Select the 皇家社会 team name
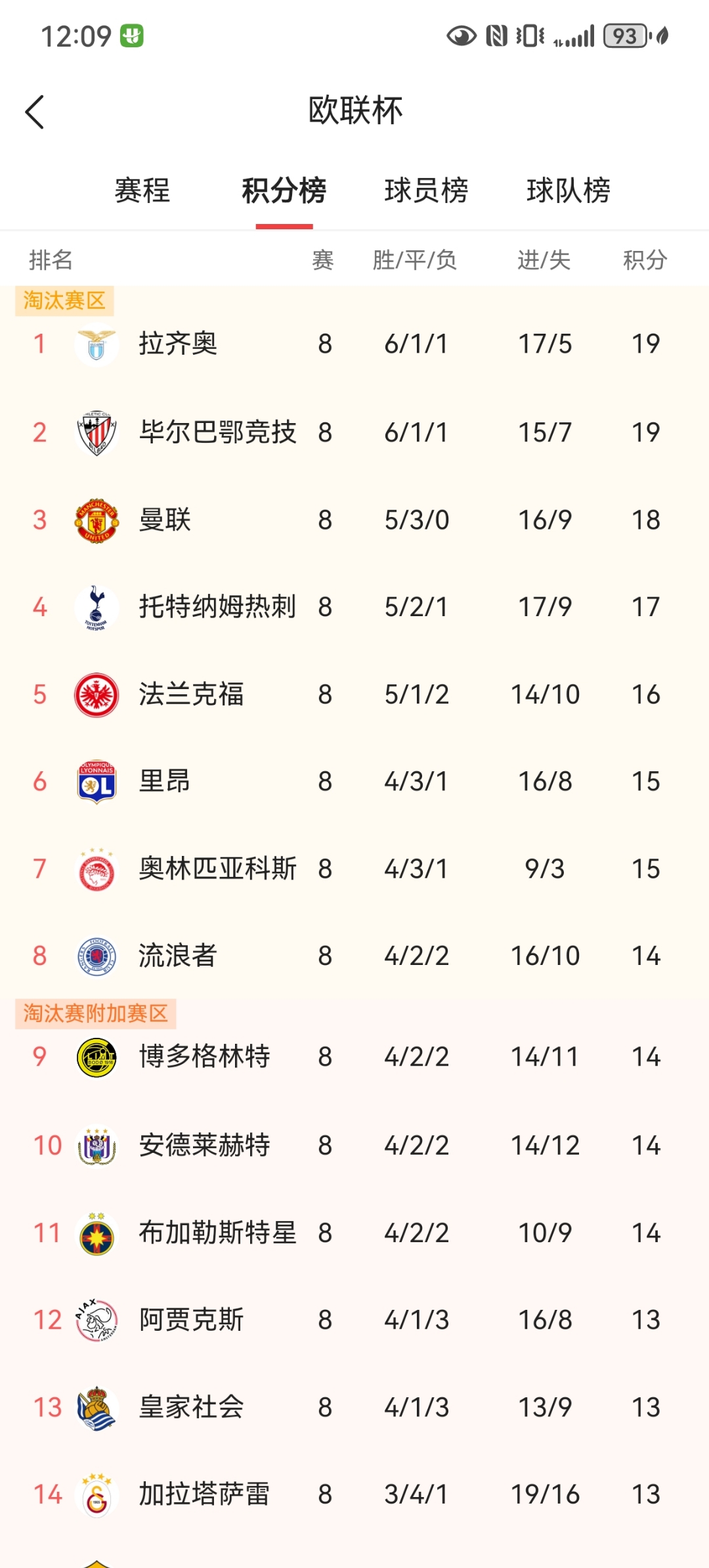Screen dimensions: 709x1568 [190, 1408]
